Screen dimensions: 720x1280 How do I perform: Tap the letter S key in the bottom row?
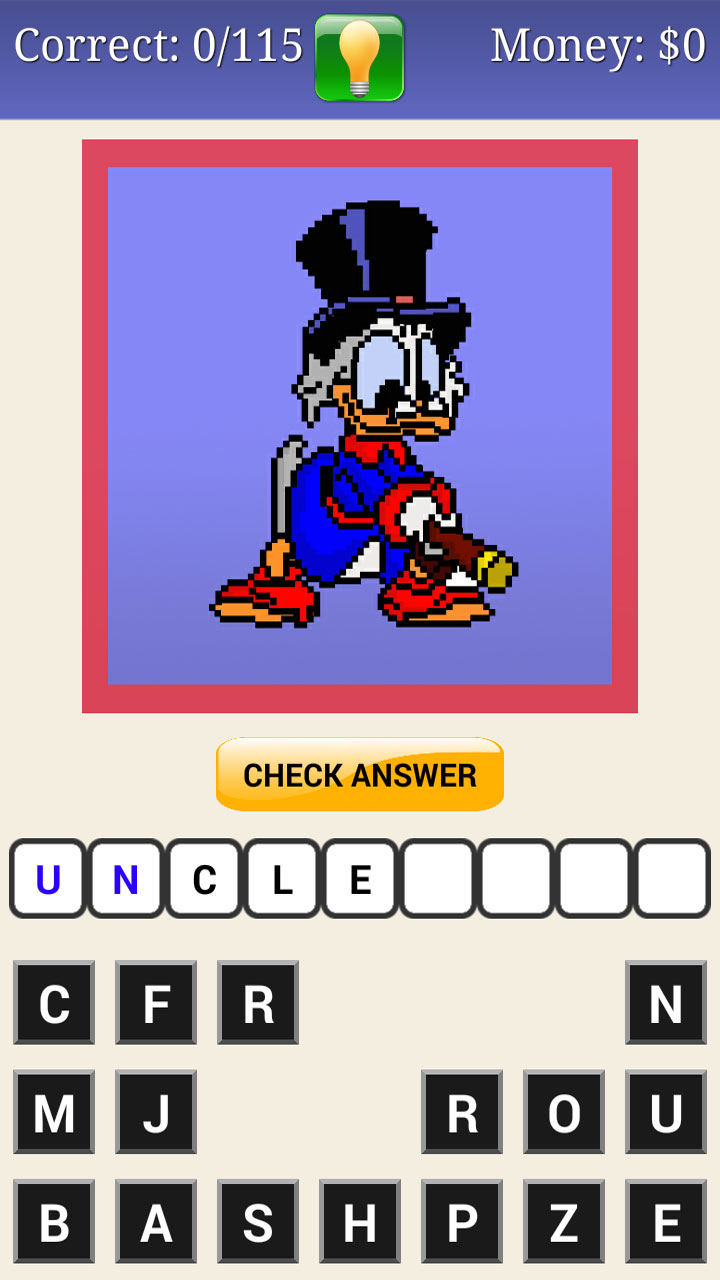point(257,1220)
